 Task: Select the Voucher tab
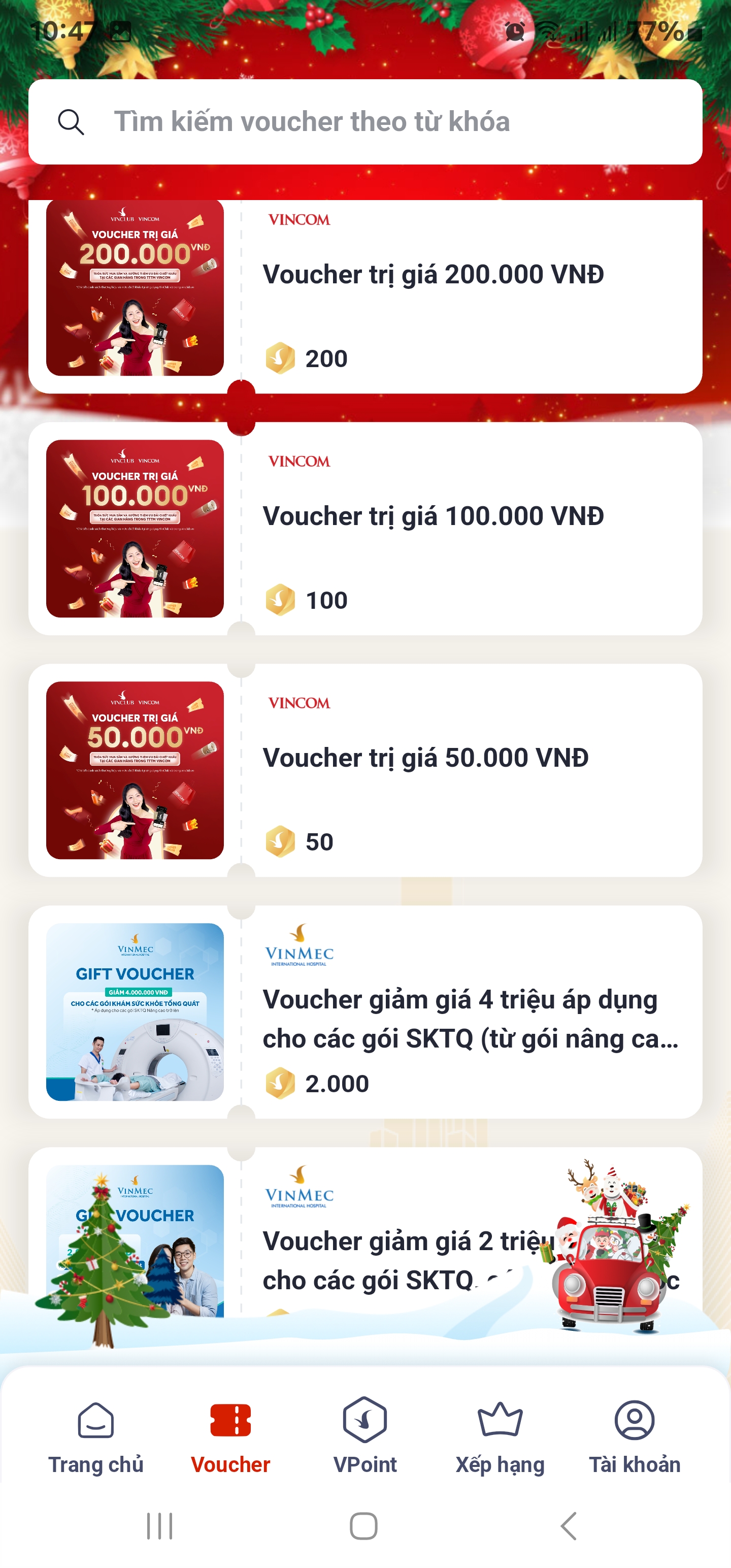230,1436
